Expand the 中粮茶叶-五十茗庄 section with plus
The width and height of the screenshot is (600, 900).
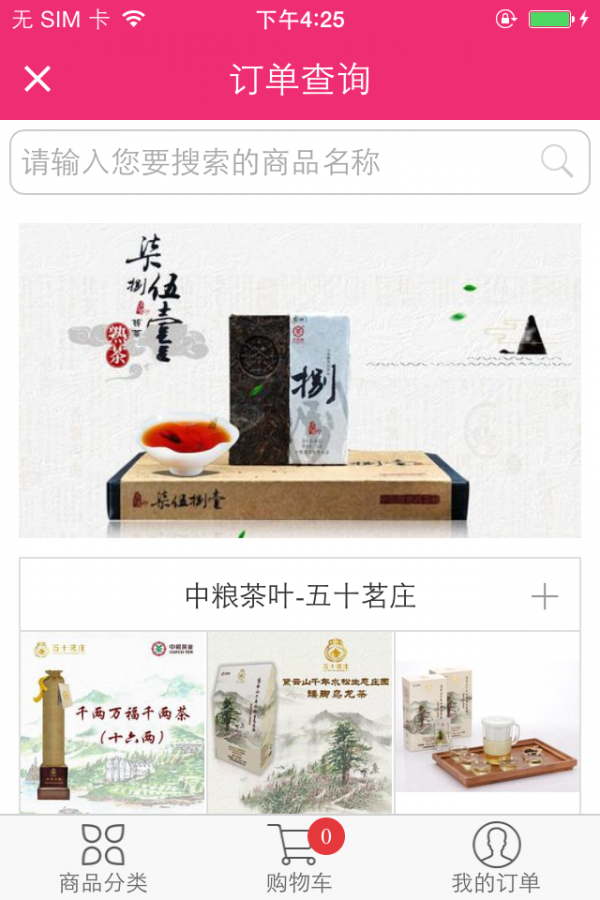544,597
